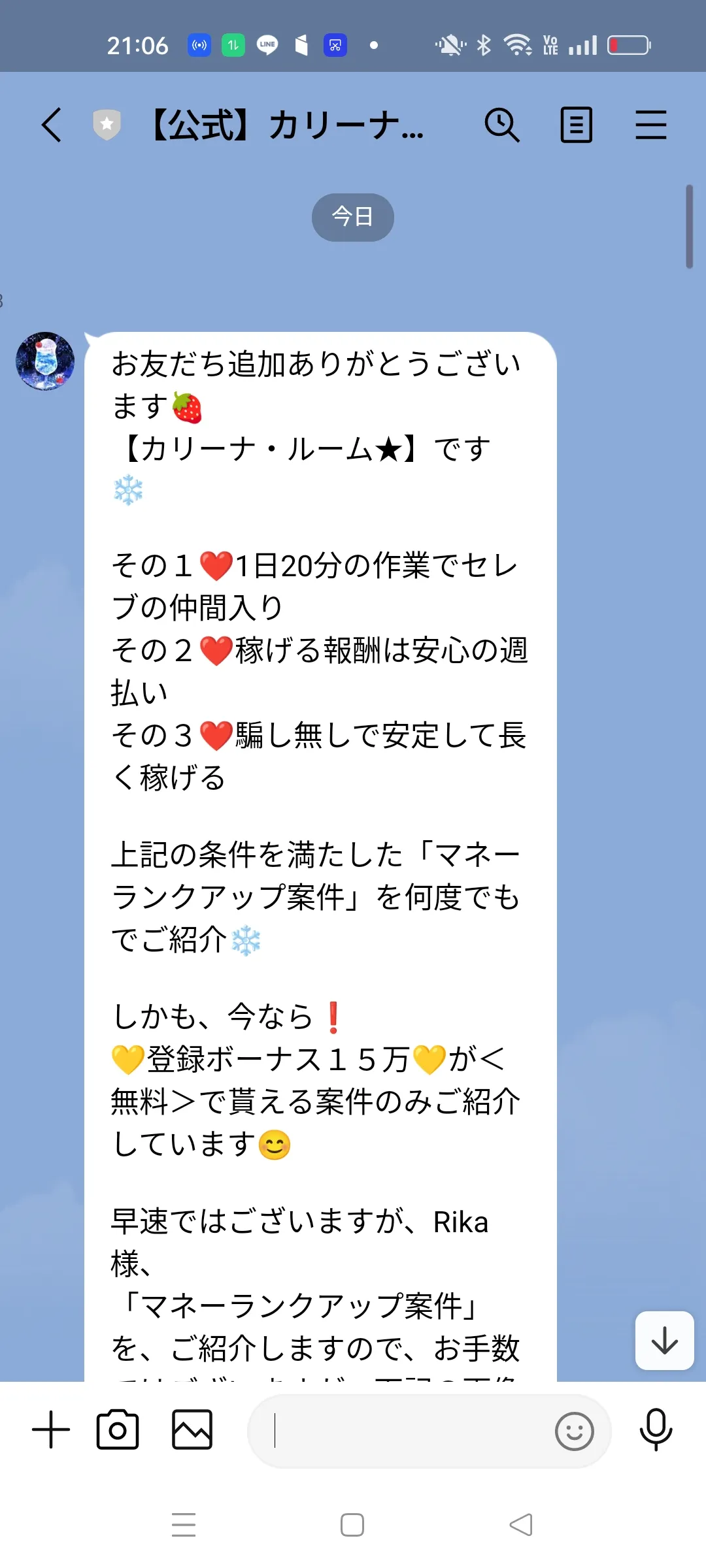The height and width of the screenshot is (1568, 706).
Task: Open the chat hamburger menu
Action: tap(651, 125)
